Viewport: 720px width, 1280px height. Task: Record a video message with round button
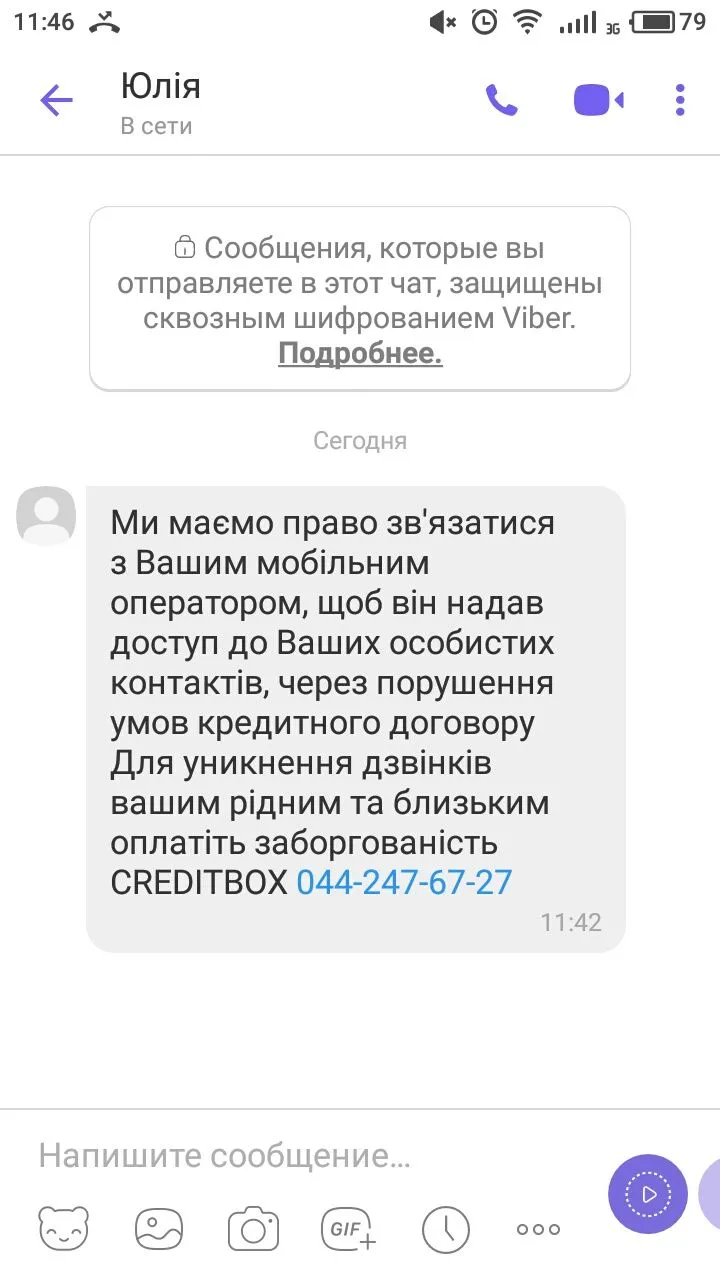(x=648, y=1194)
